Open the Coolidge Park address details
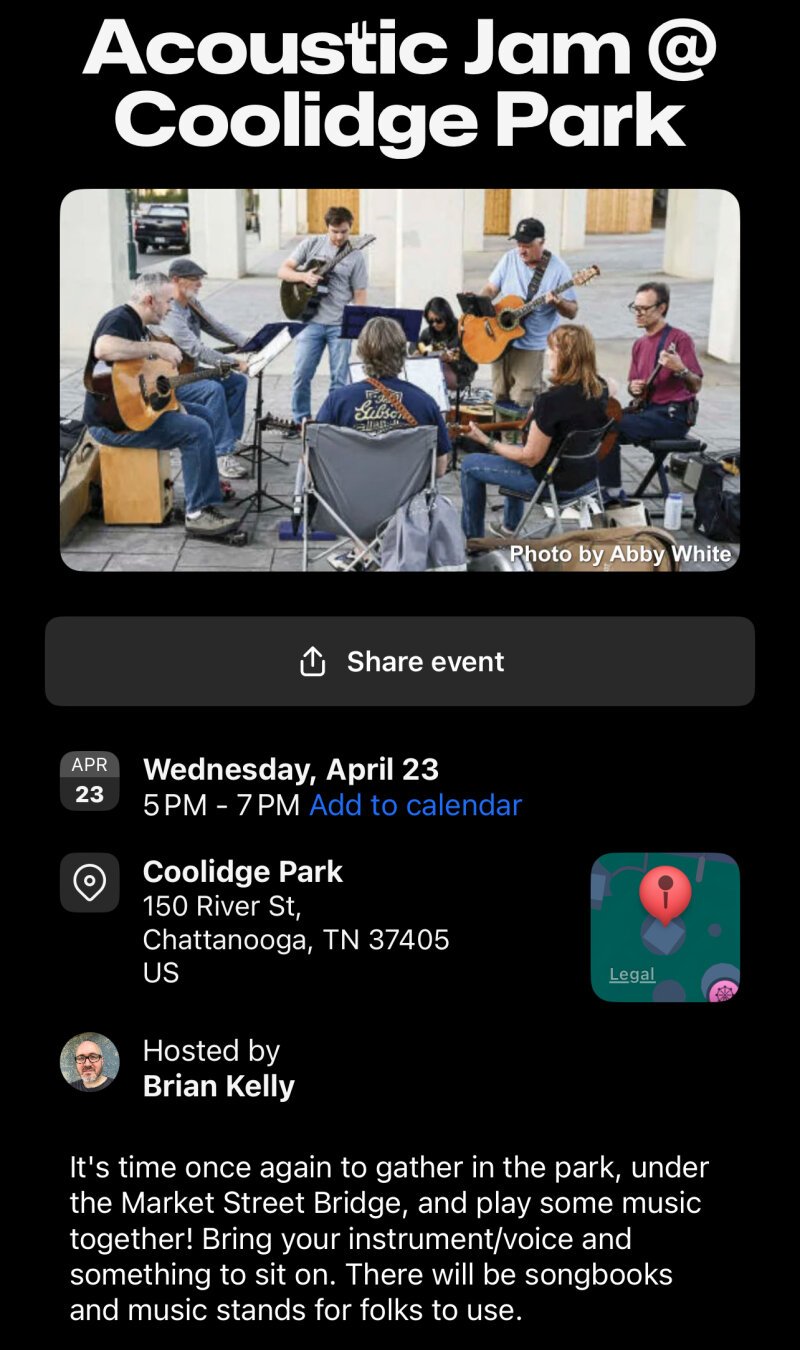The image size is (800, 1350). (296, 921)
